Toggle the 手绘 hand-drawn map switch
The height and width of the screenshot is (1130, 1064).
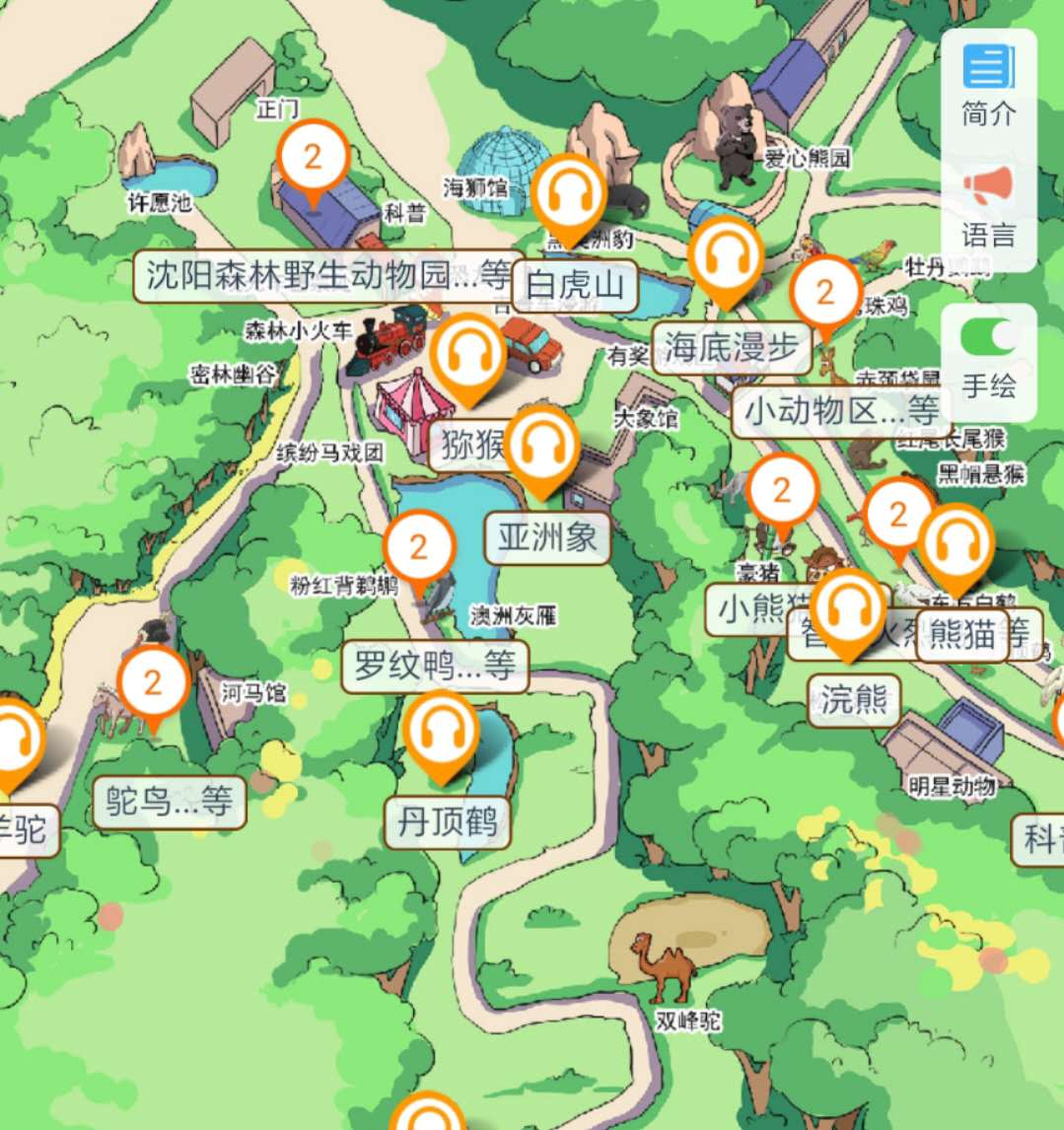(989, 336)
